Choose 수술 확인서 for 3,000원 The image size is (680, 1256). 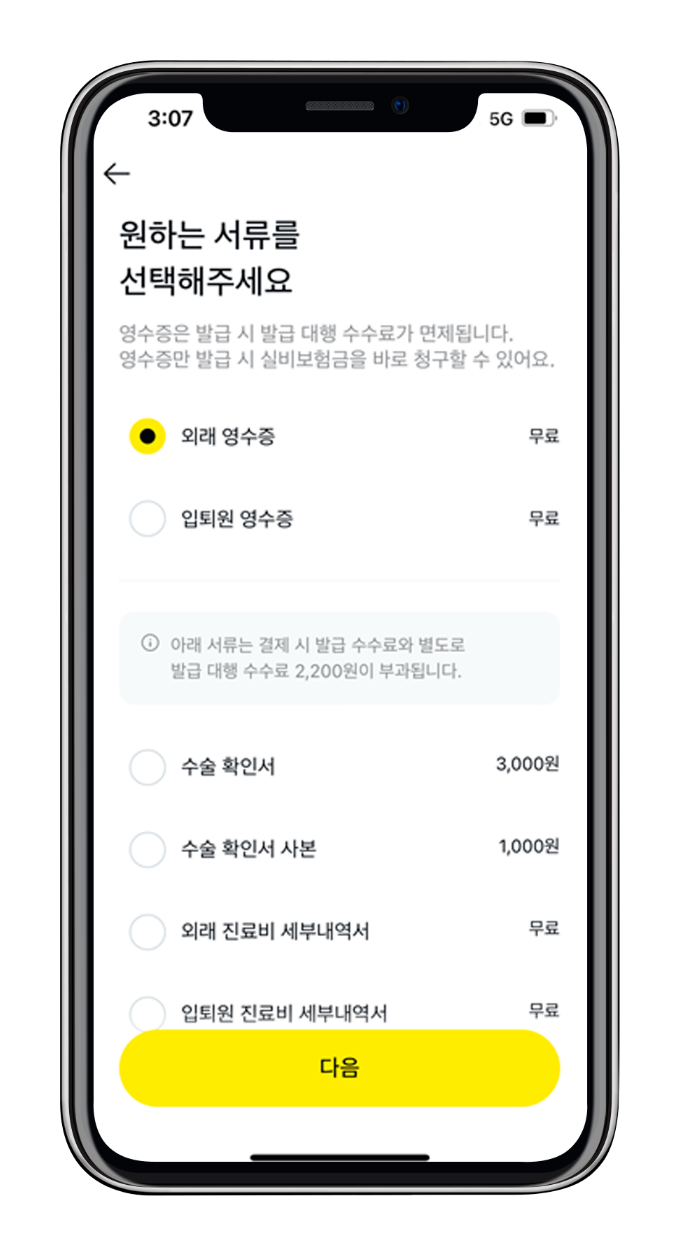pyautogui.click(x=148, y=767)
